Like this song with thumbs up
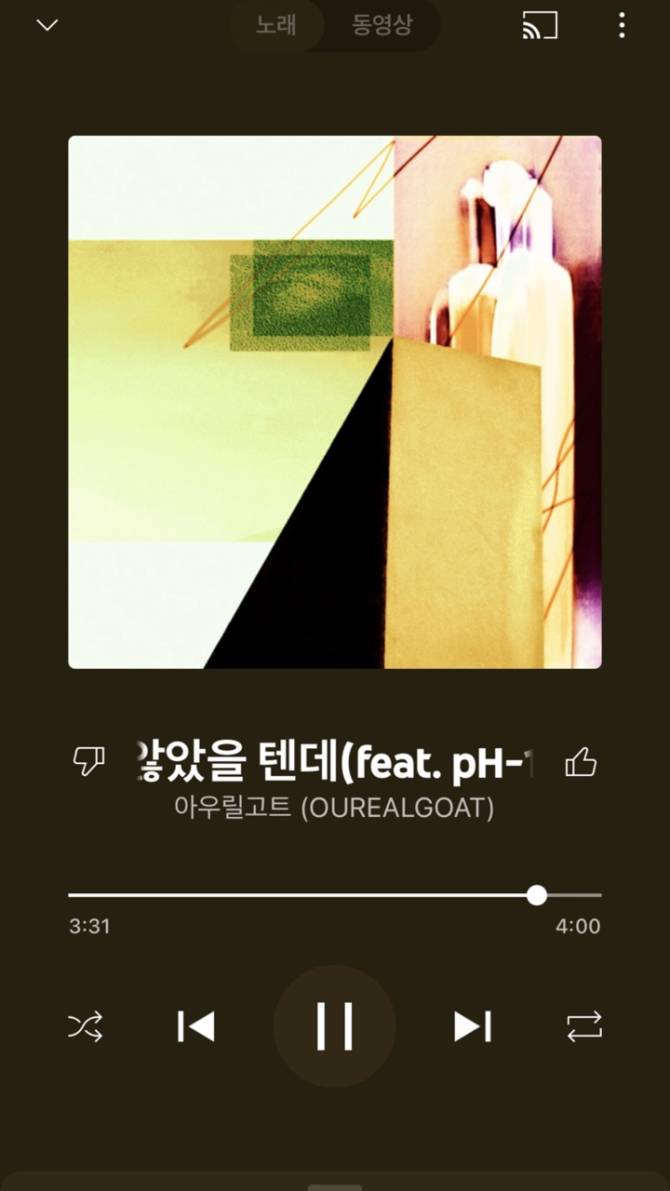This screenshot has width=670, height=1191. point(581,763)
